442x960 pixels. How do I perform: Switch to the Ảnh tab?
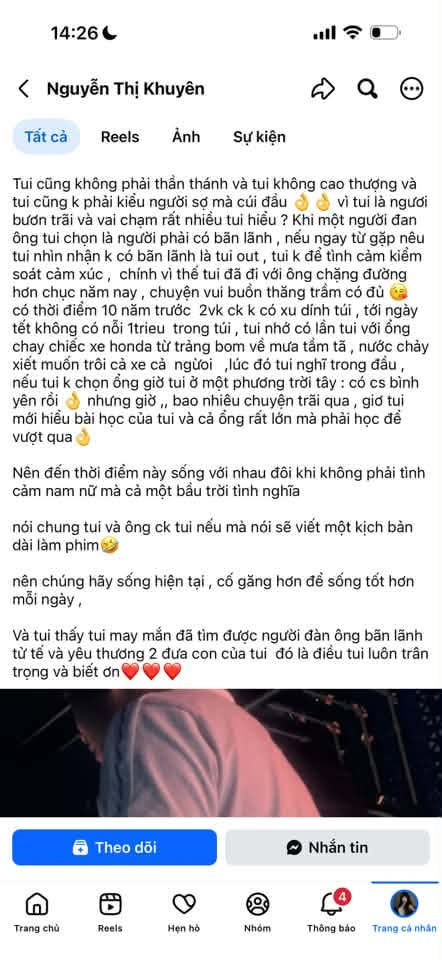pos(186,137)
